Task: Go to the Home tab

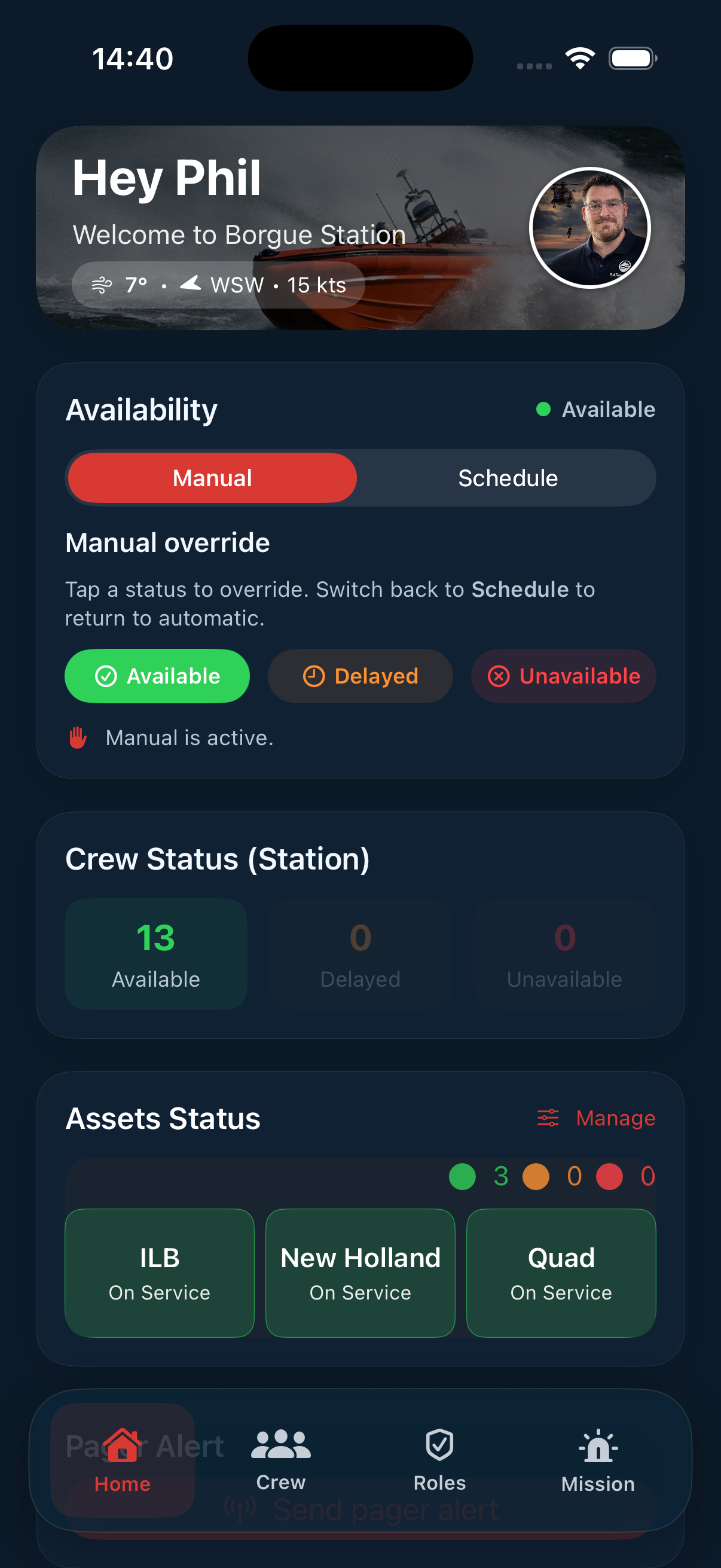Action: pos(123,1460)
